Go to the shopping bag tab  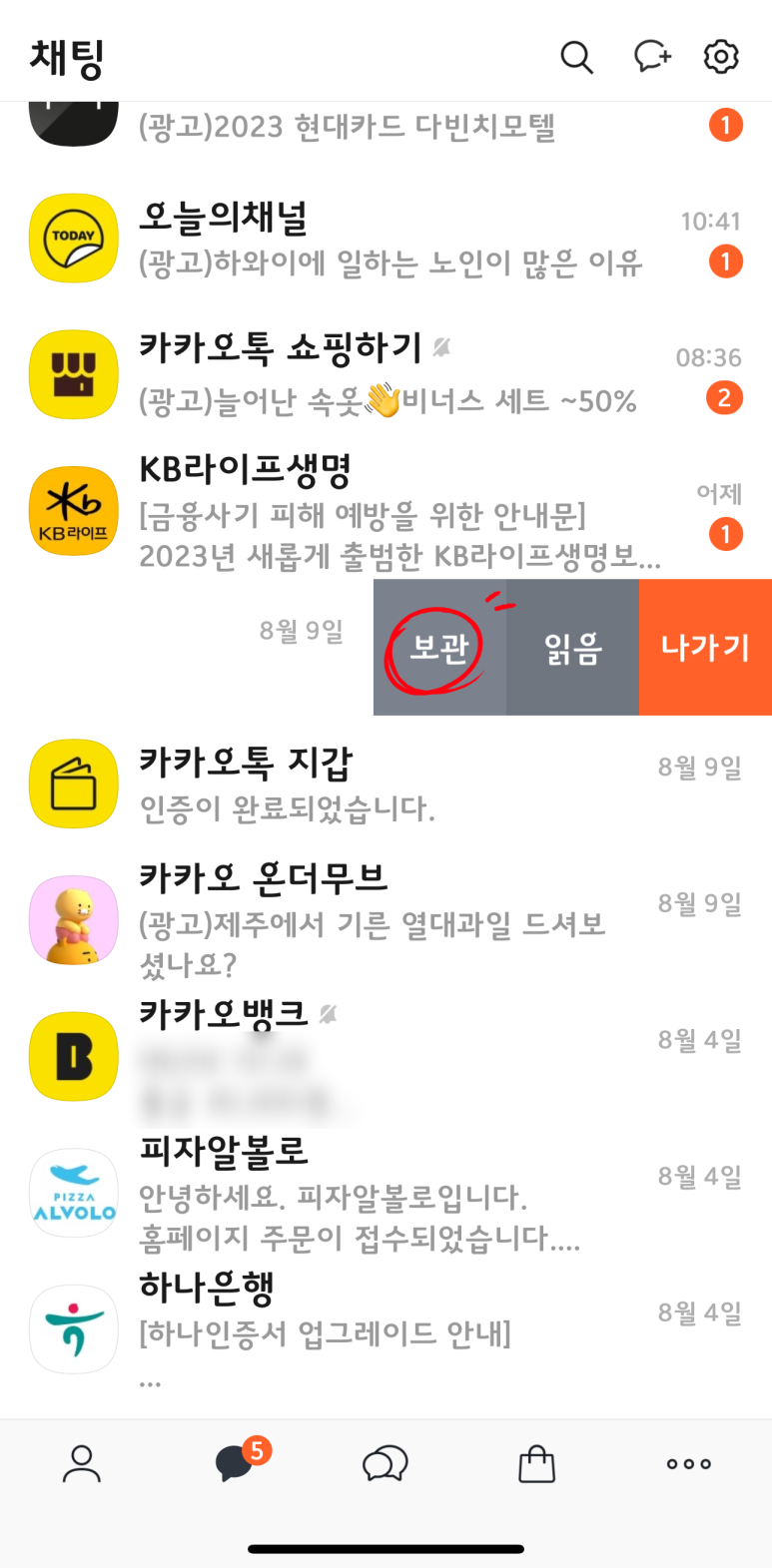[x=536, y=1464]
